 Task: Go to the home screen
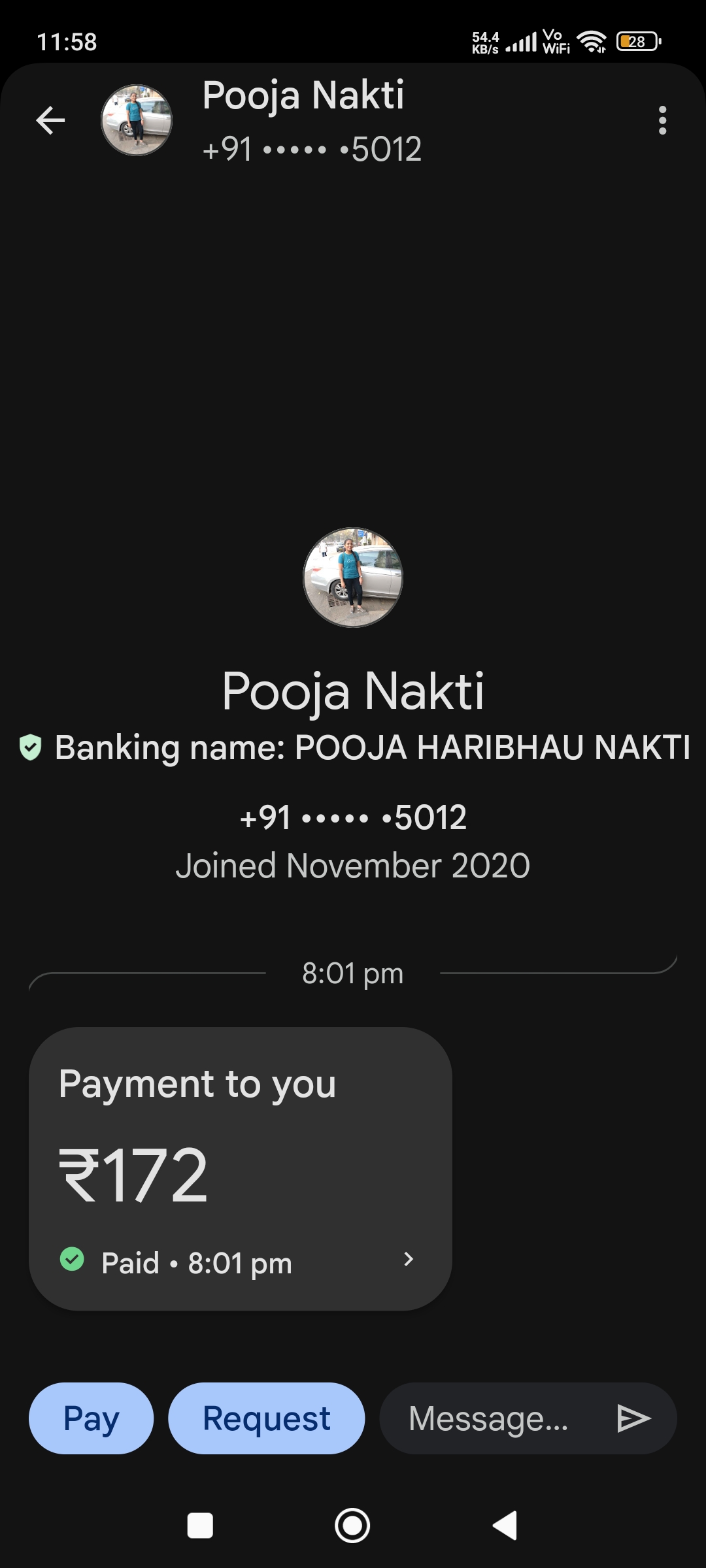pyautogui.click(x=352, y=1526)
